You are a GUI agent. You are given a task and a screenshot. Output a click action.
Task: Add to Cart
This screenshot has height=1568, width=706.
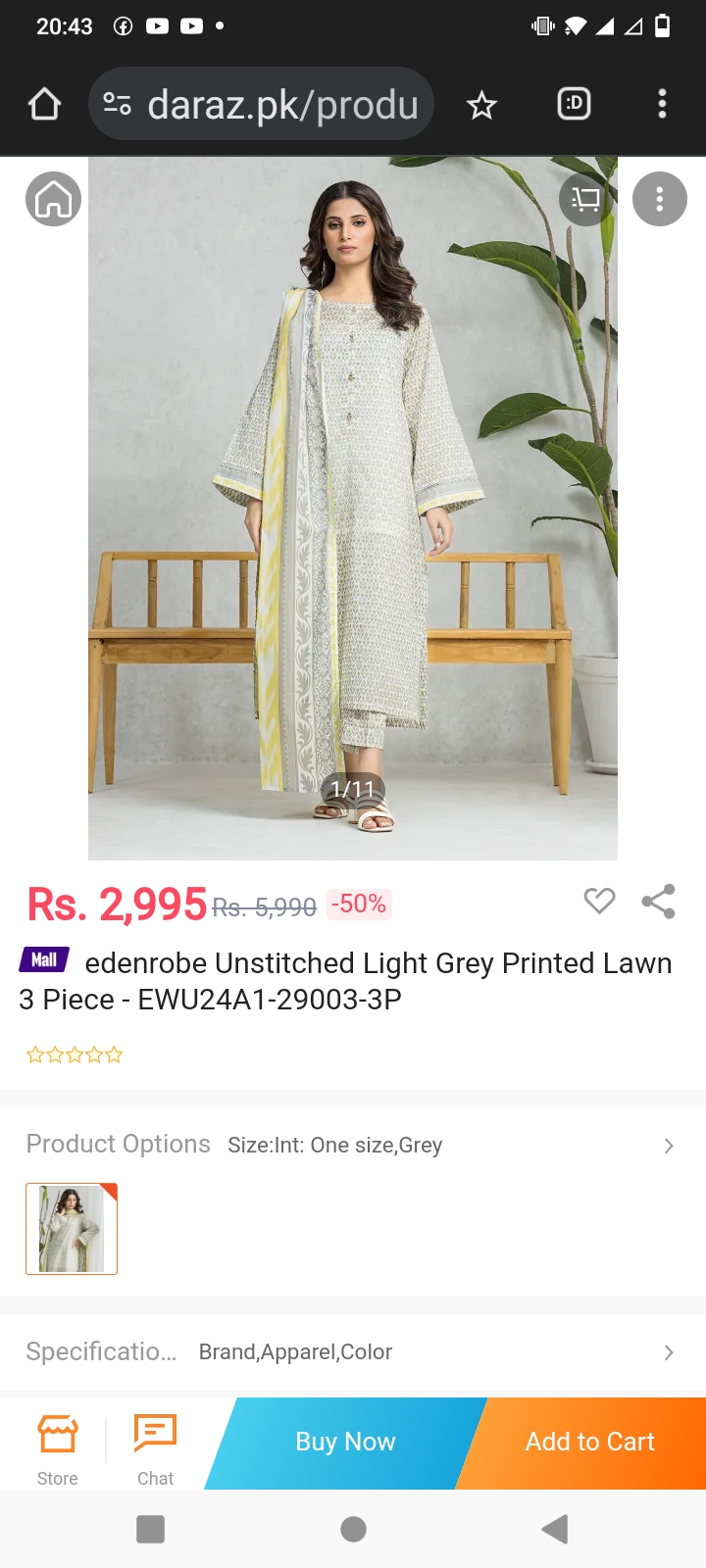click(x=589, y=1442)
